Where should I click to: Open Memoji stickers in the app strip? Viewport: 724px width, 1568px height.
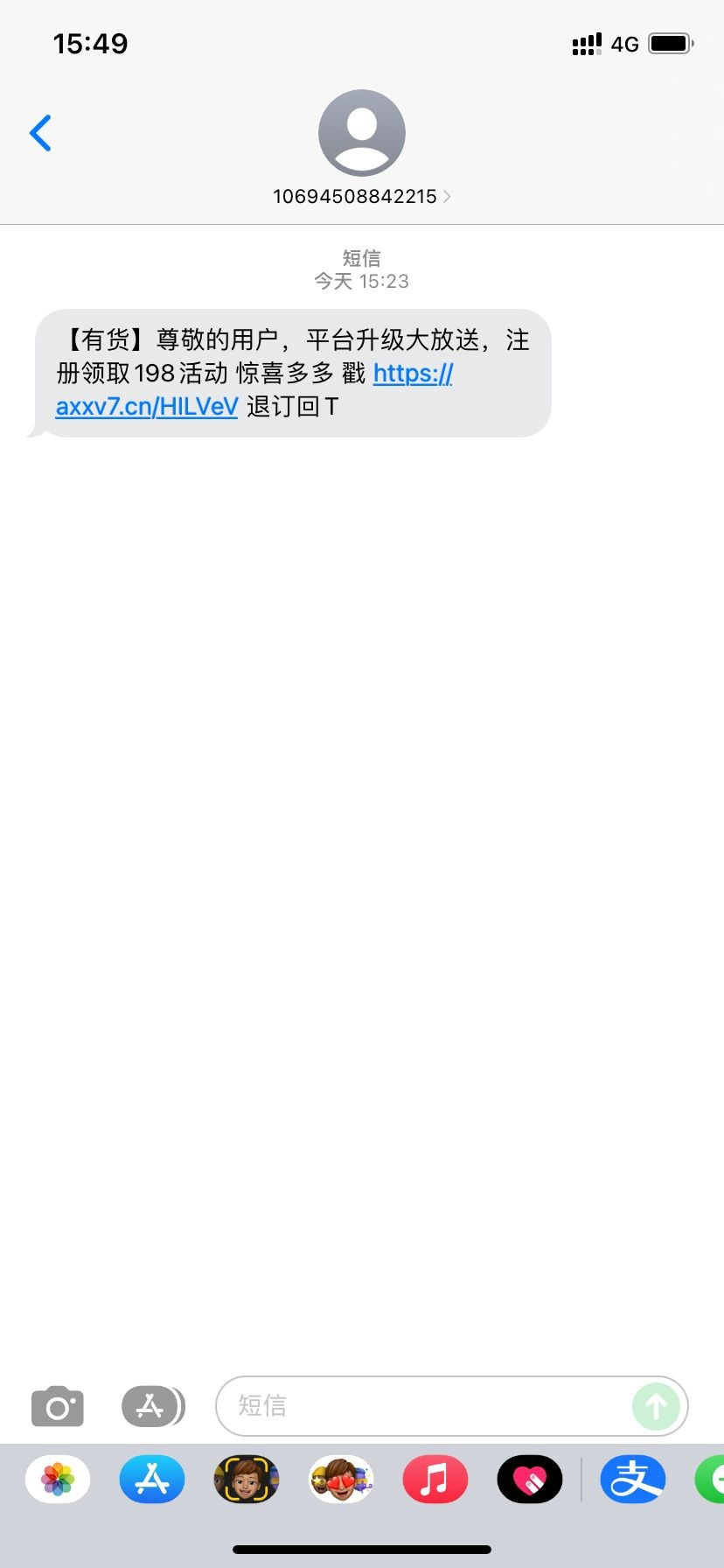click(x=341, y=1480)
